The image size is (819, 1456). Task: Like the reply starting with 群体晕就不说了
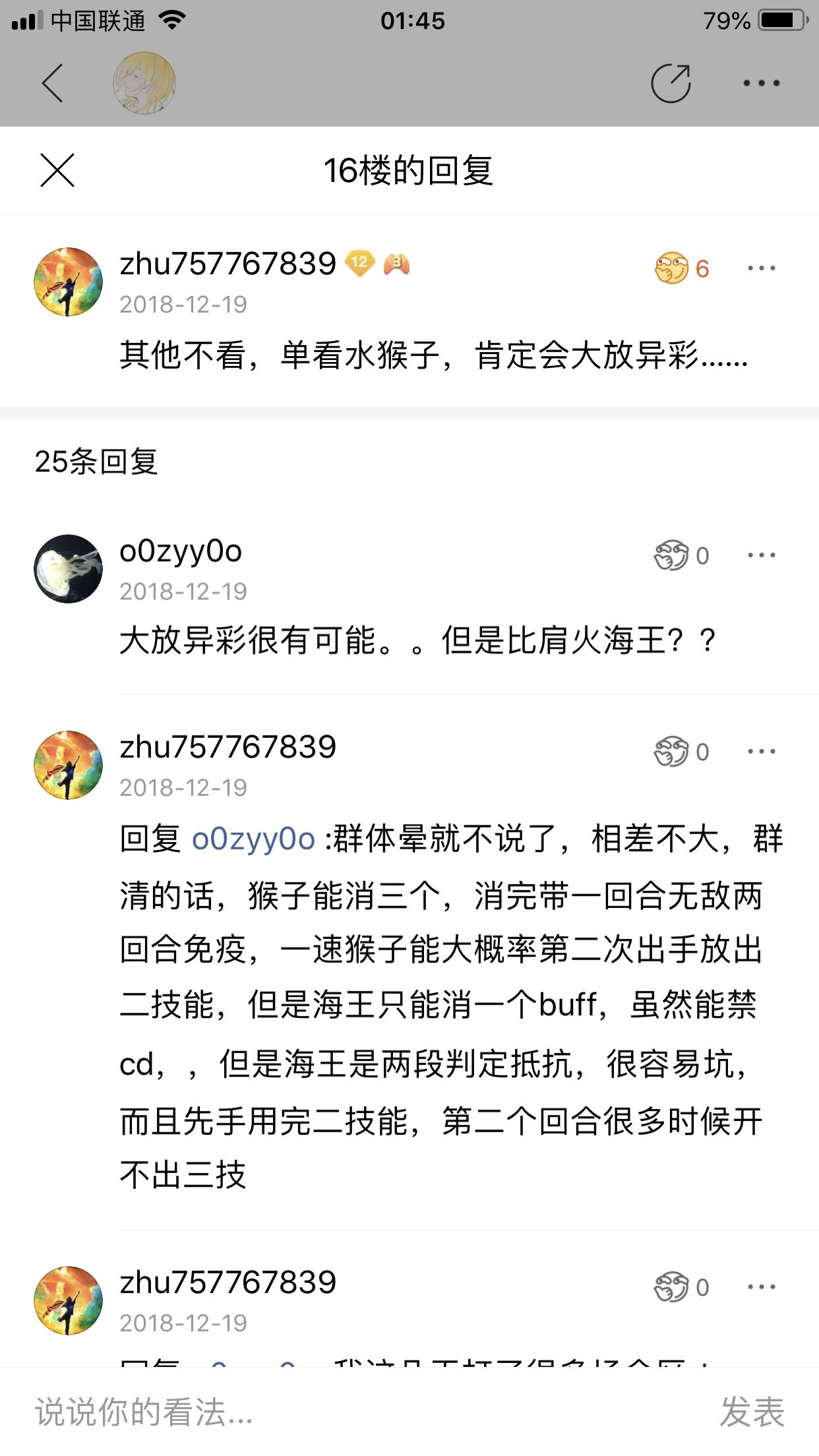click(672, 752)
